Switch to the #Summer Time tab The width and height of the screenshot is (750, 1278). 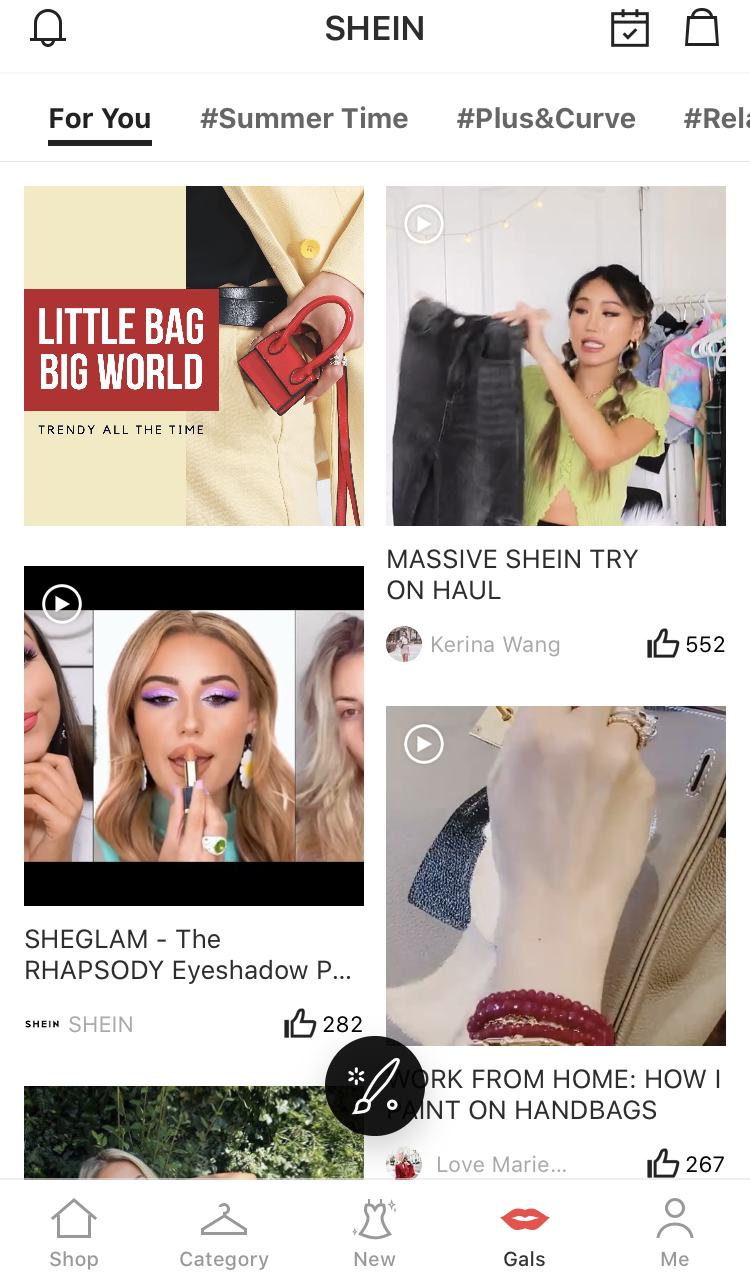(304, 118)
